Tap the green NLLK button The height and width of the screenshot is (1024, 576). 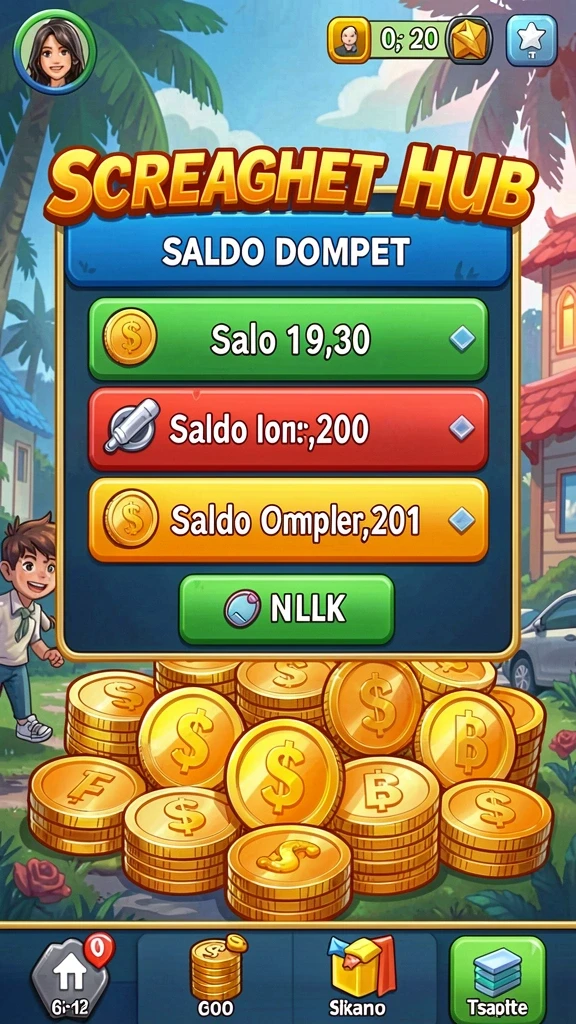click(287, 609)
